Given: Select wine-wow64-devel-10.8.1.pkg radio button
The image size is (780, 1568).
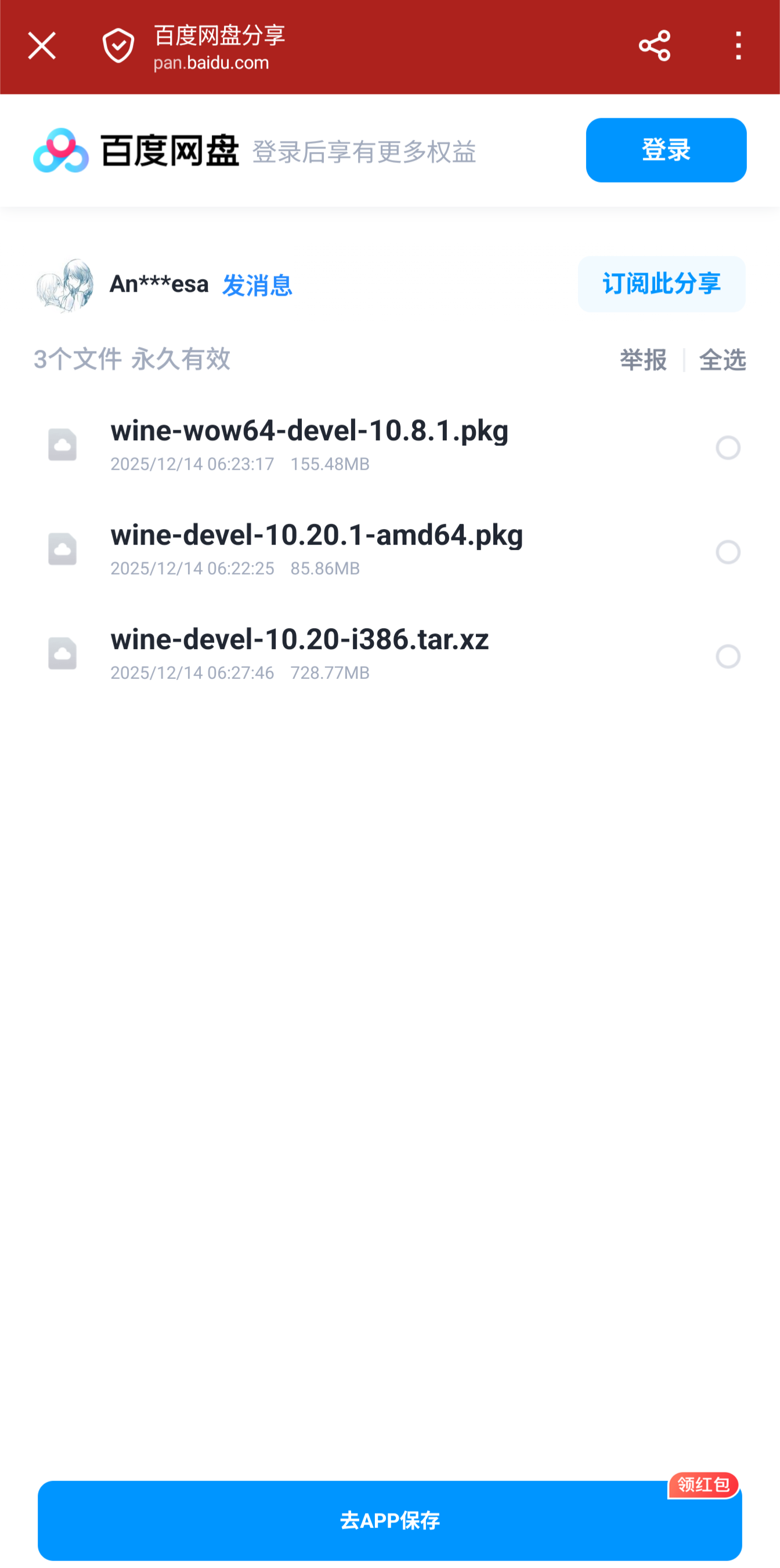Looking at the screenshot, I should (728, 447).
